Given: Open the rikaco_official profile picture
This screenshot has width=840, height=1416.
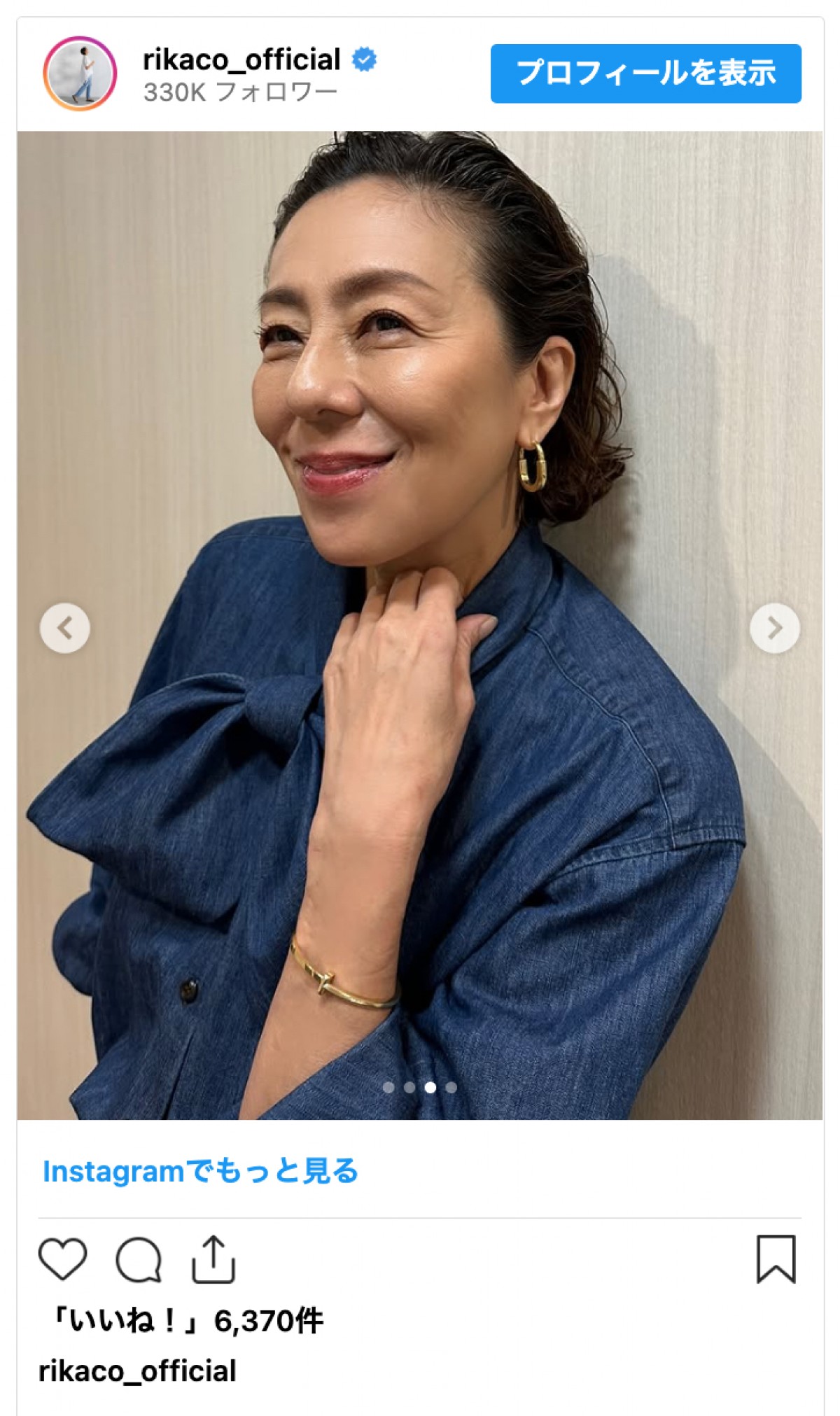Looking at the screenshot, I should tap(80, 73).
